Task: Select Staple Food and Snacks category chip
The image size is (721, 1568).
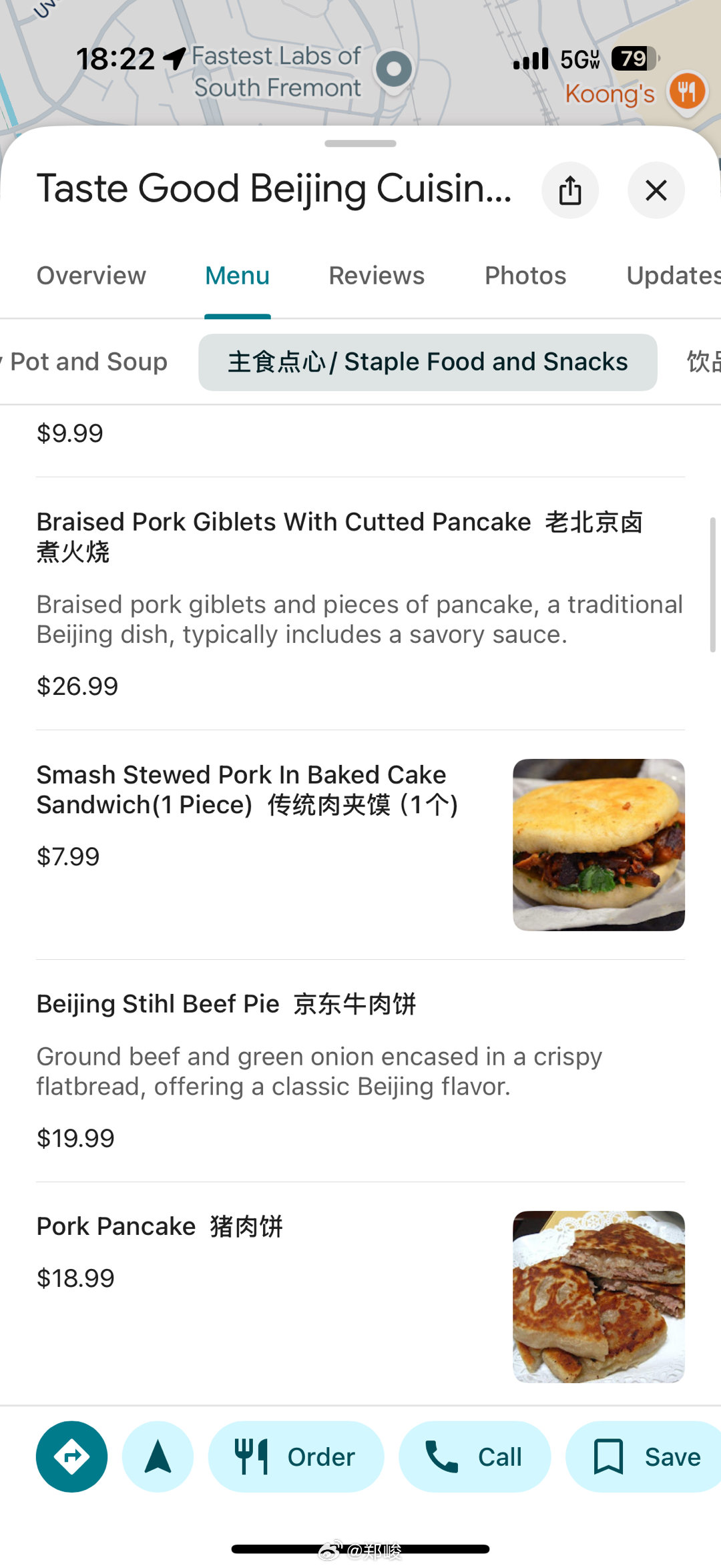Action: click(427, 362)
